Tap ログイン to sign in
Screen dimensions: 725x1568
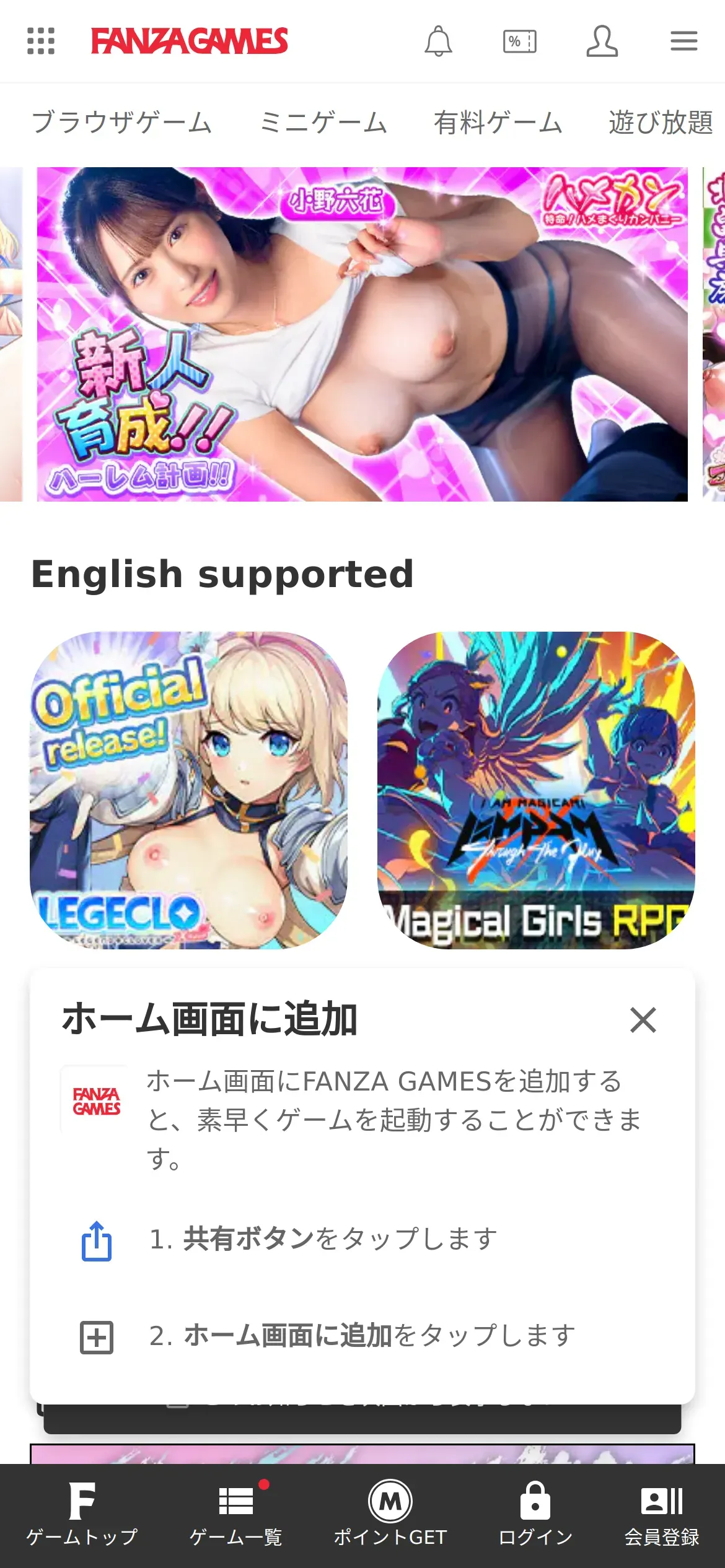(535, 1512)
